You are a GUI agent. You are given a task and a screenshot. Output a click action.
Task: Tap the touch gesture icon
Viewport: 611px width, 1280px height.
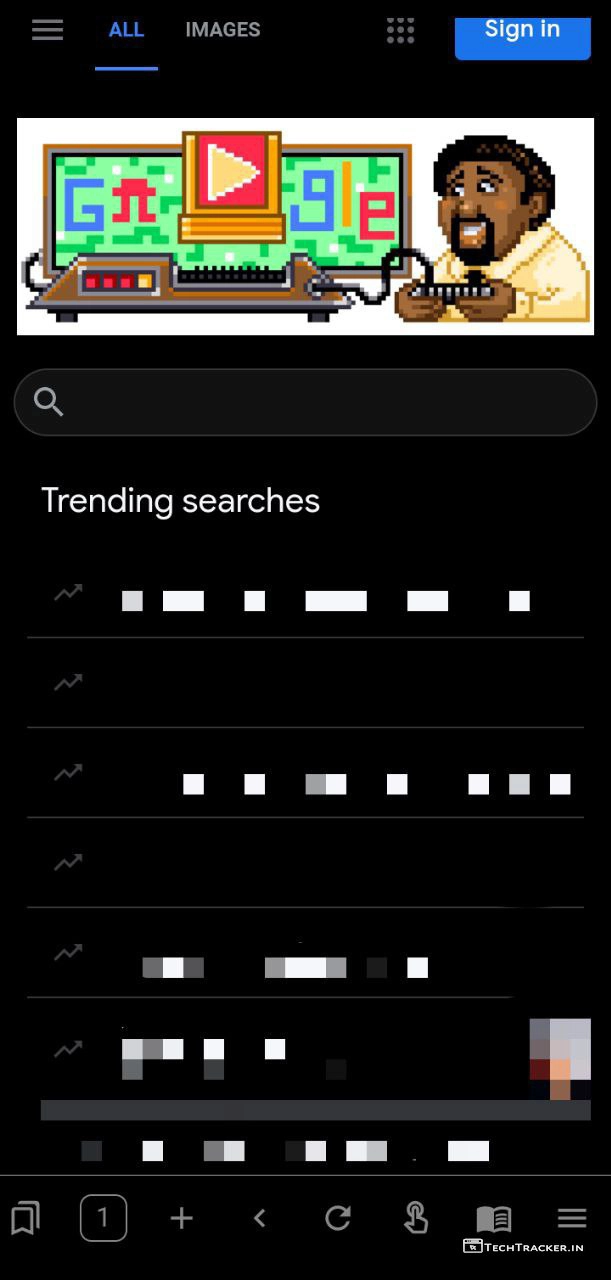(415, 1218)
